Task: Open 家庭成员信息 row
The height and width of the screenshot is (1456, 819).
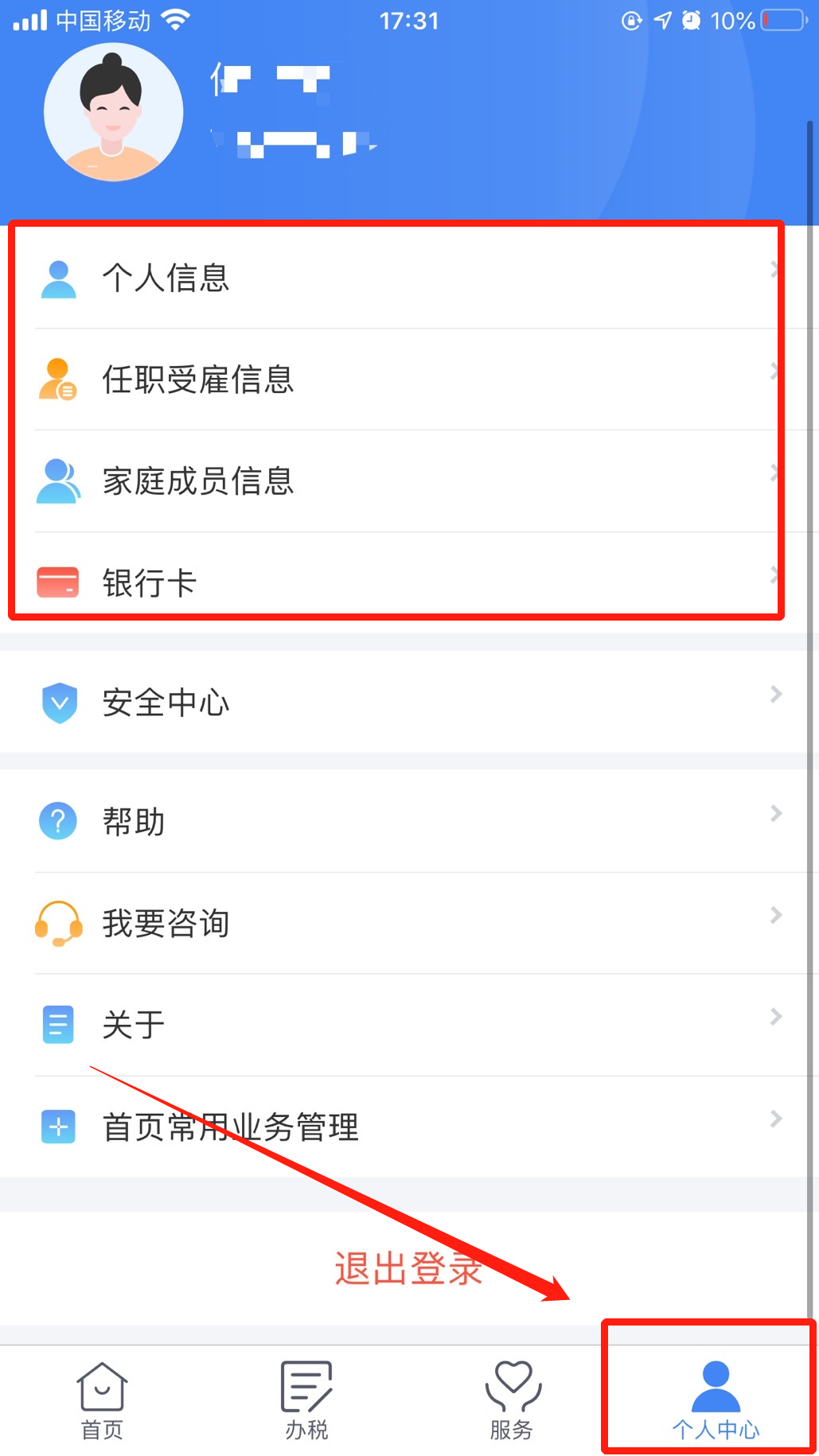Action: [x=409, y=481]
